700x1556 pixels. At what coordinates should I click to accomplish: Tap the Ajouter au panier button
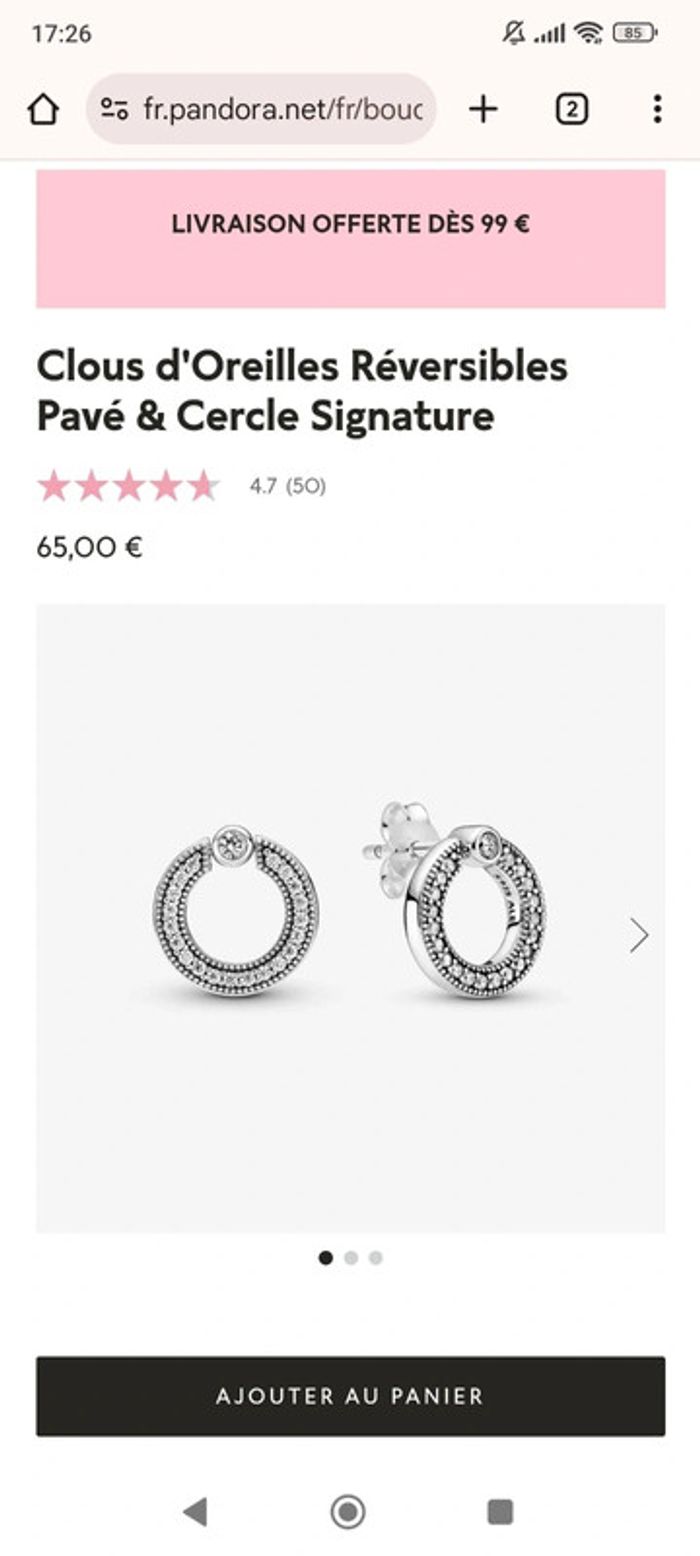(350, 1396)
